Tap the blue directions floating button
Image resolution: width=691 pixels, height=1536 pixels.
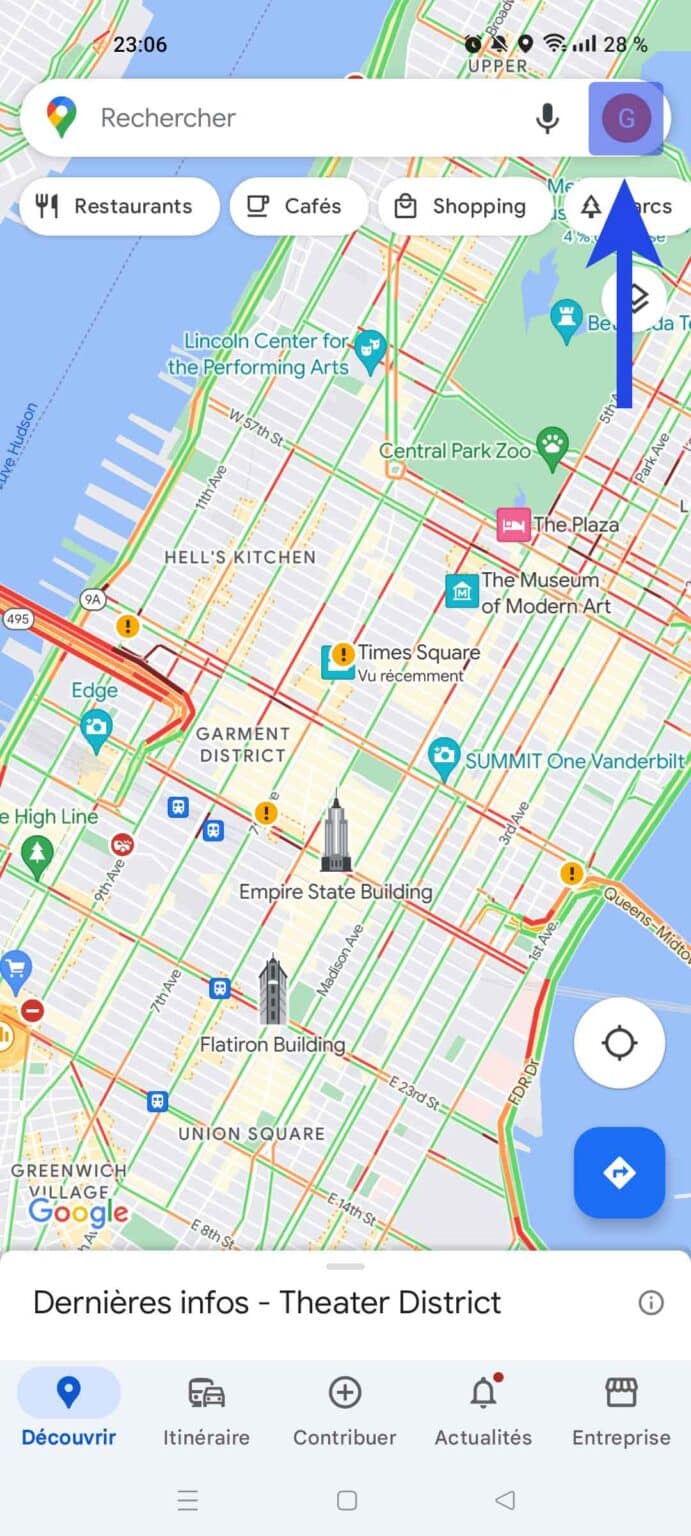(x=619, y=1172)
